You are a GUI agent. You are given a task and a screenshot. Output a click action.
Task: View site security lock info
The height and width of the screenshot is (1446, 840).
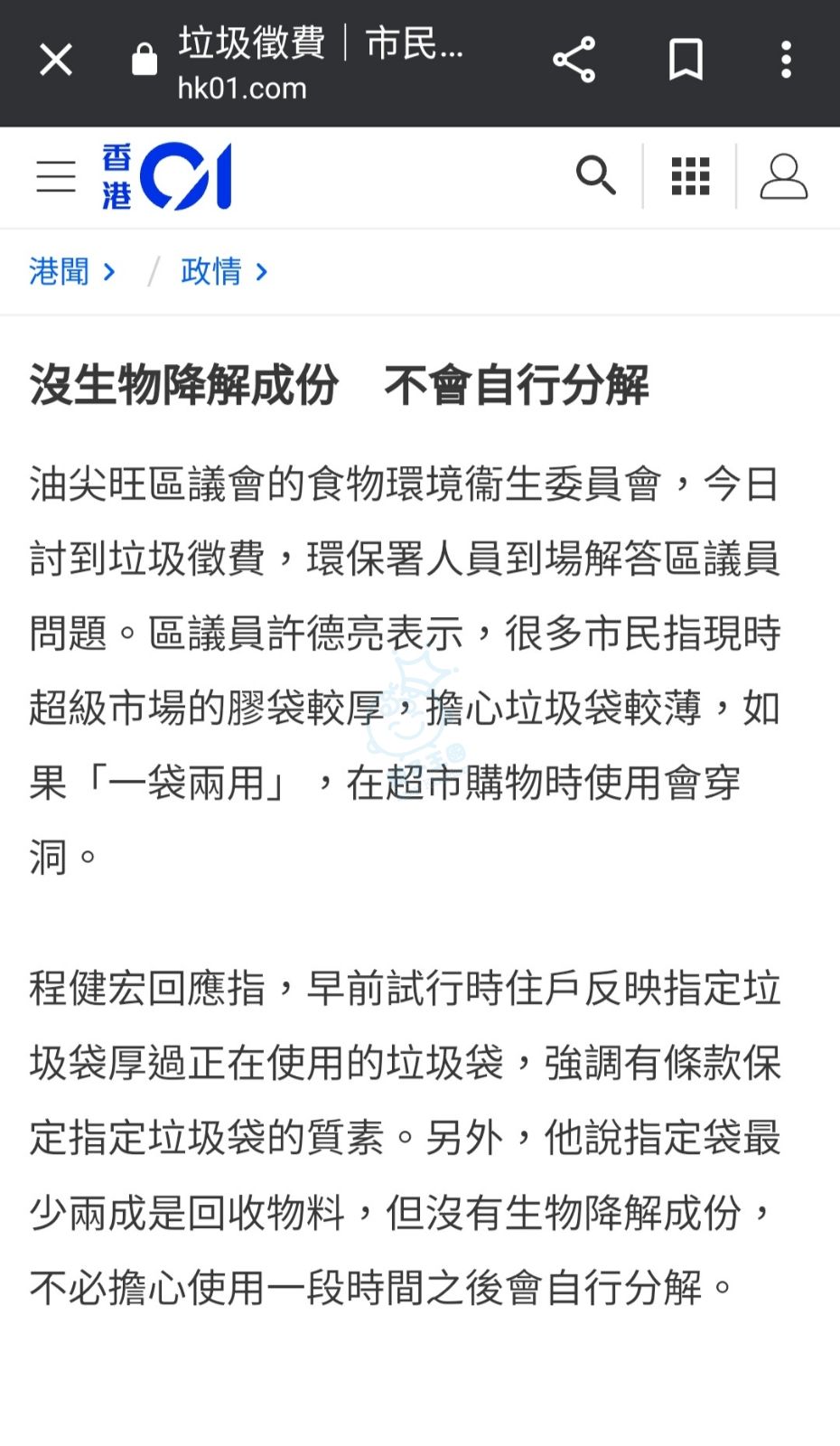pos(145,60)
